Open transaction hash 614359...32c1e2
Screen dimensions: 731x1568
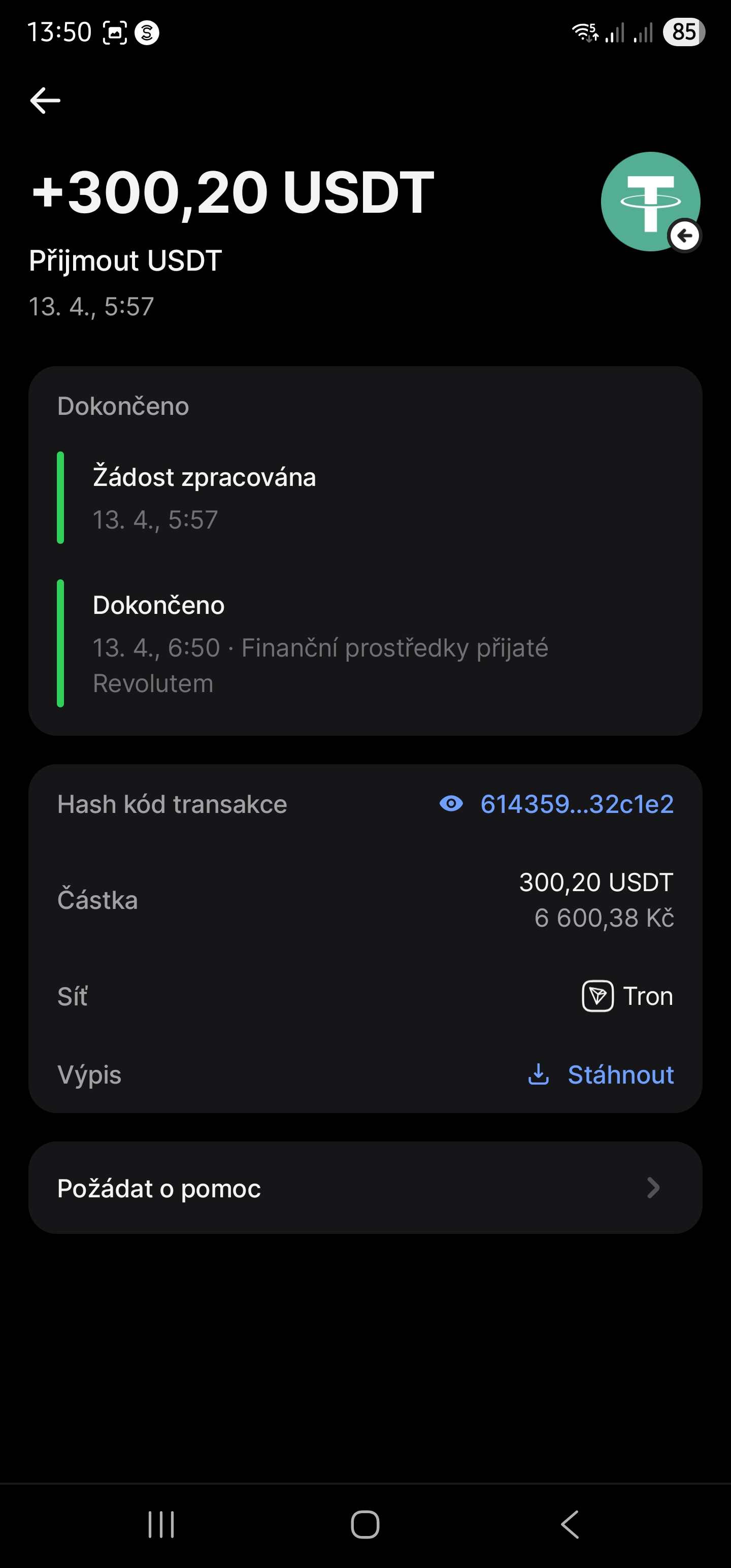[x=556, y=804]
